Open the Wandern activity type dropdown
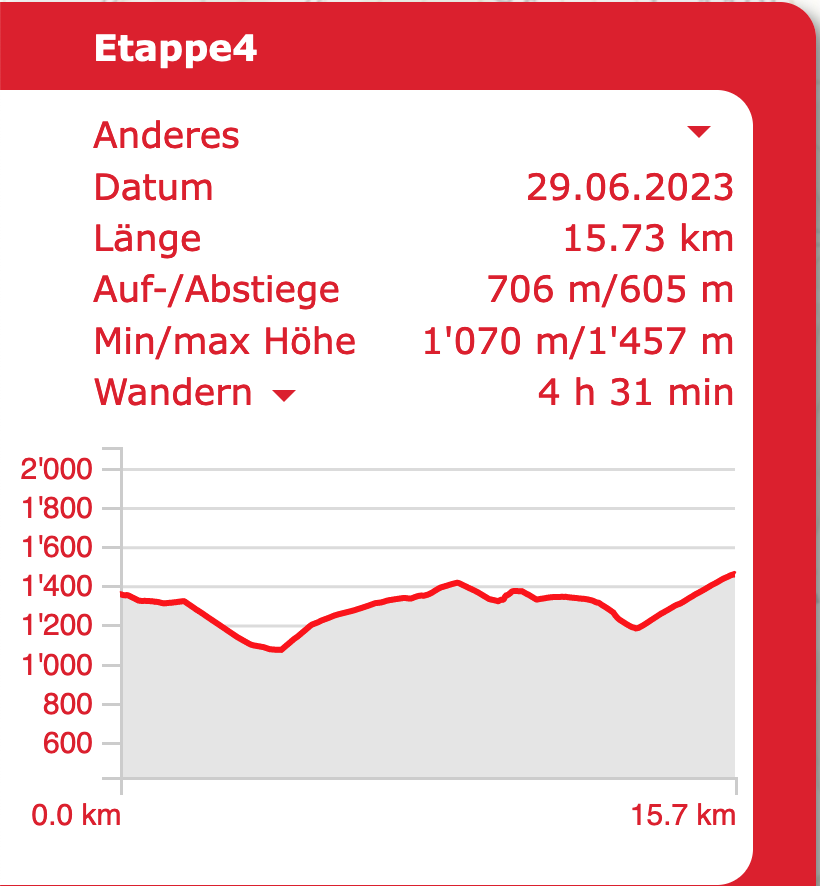This screenshot has width=820, height=886. (284, 396)
